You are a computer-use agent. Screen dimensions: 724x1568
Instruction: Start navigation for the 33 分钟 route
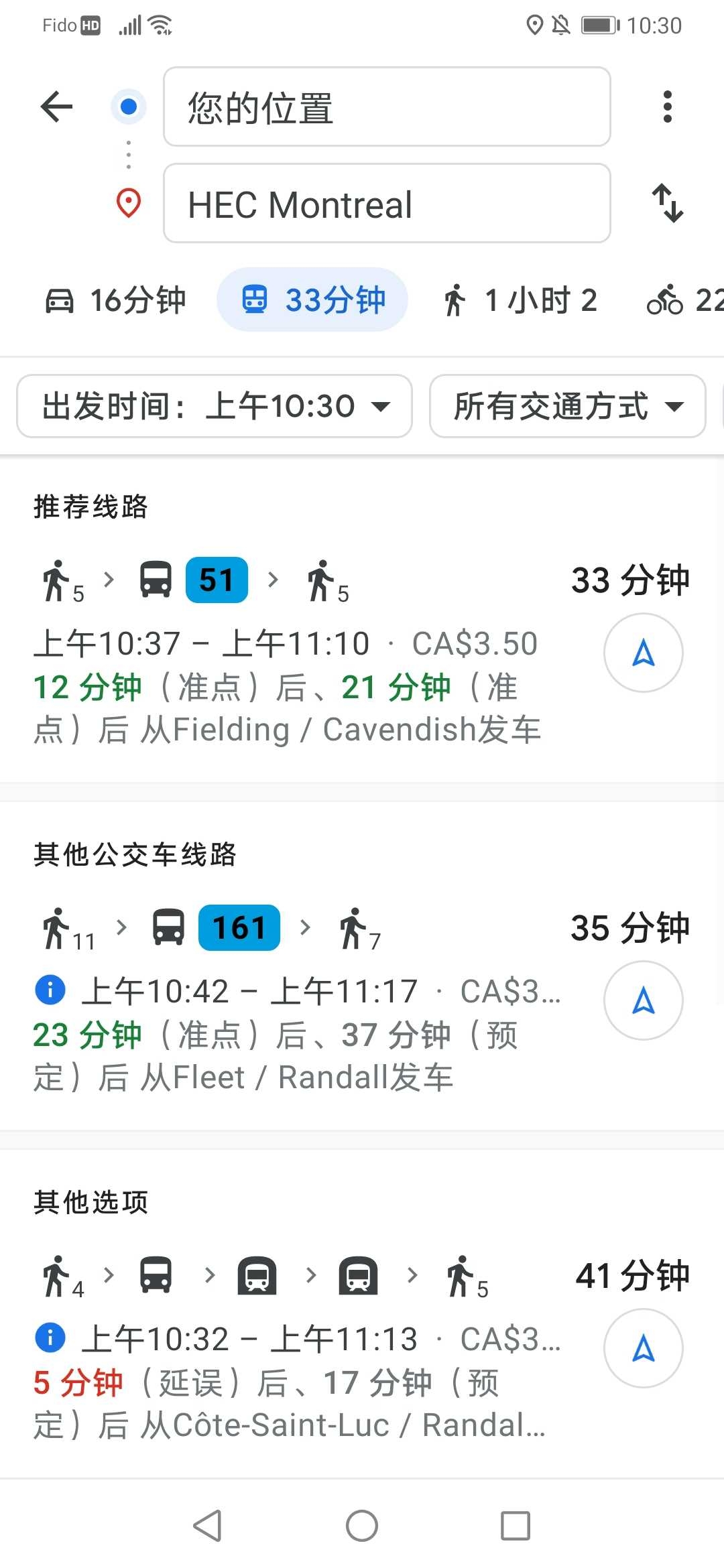pyautogui.click(x=644, y=653)
